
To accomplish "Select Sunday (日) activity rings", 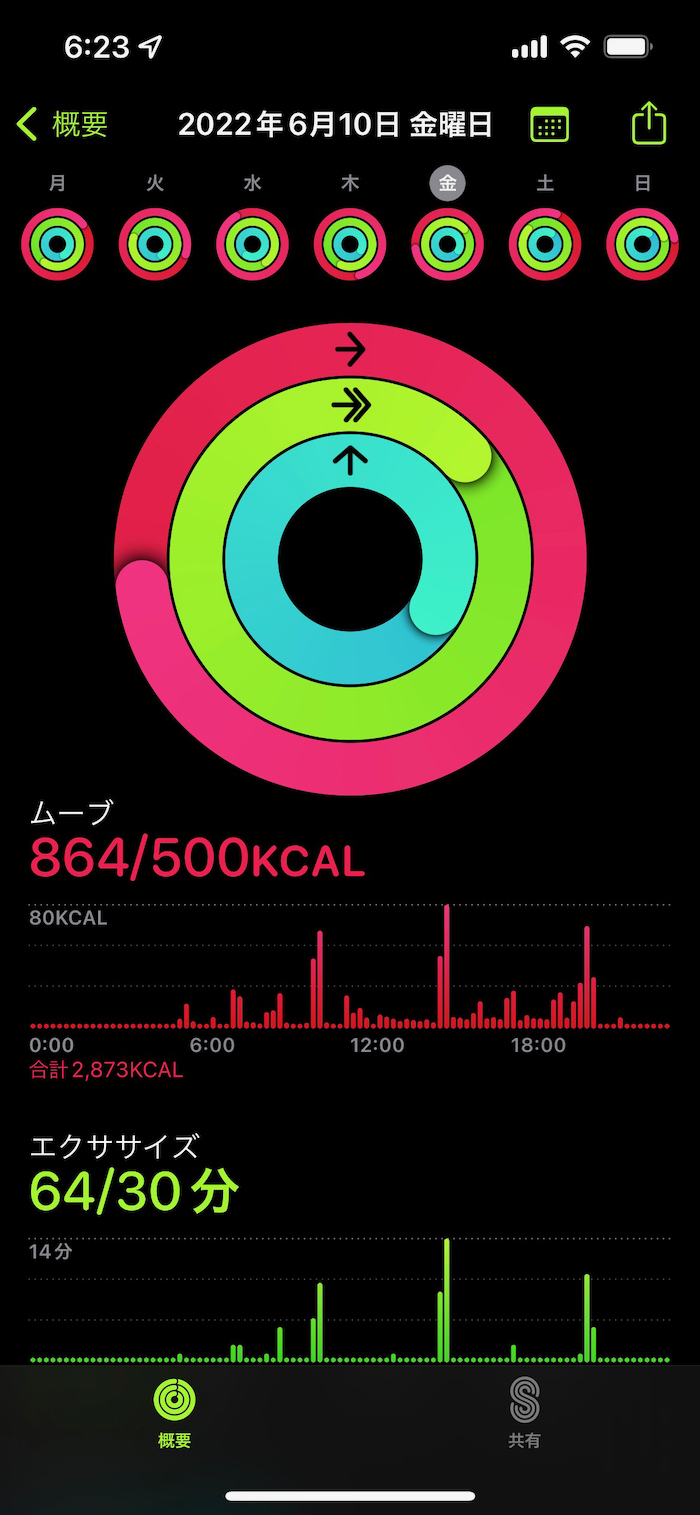I will pos(642,243).
